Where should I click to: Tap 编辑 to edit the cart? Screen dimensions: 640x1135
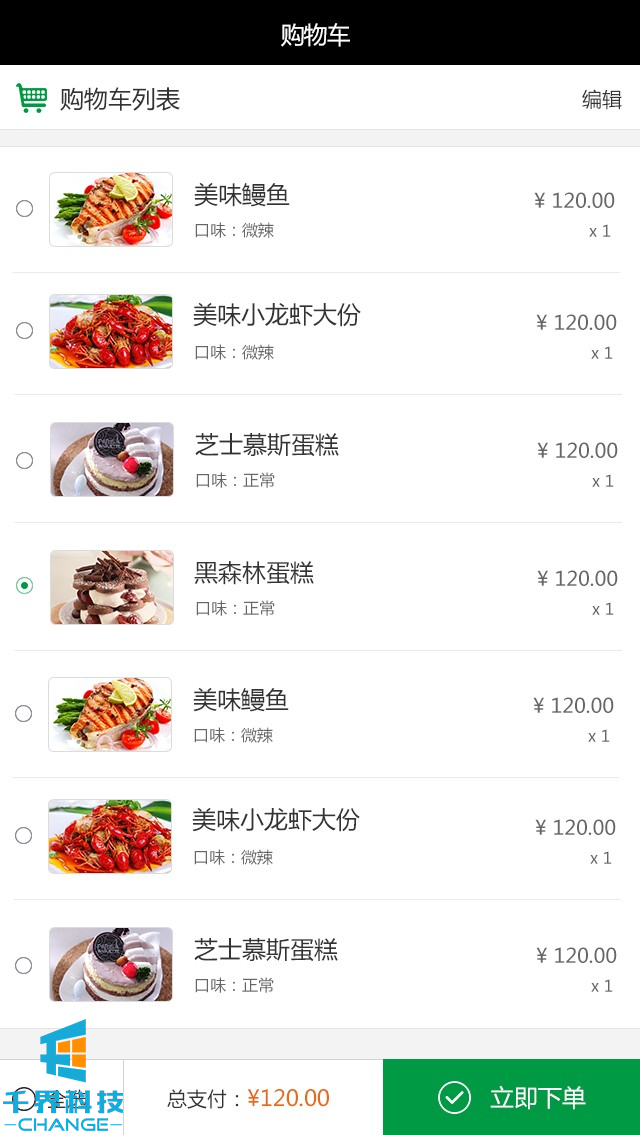[x=601, y=99]
